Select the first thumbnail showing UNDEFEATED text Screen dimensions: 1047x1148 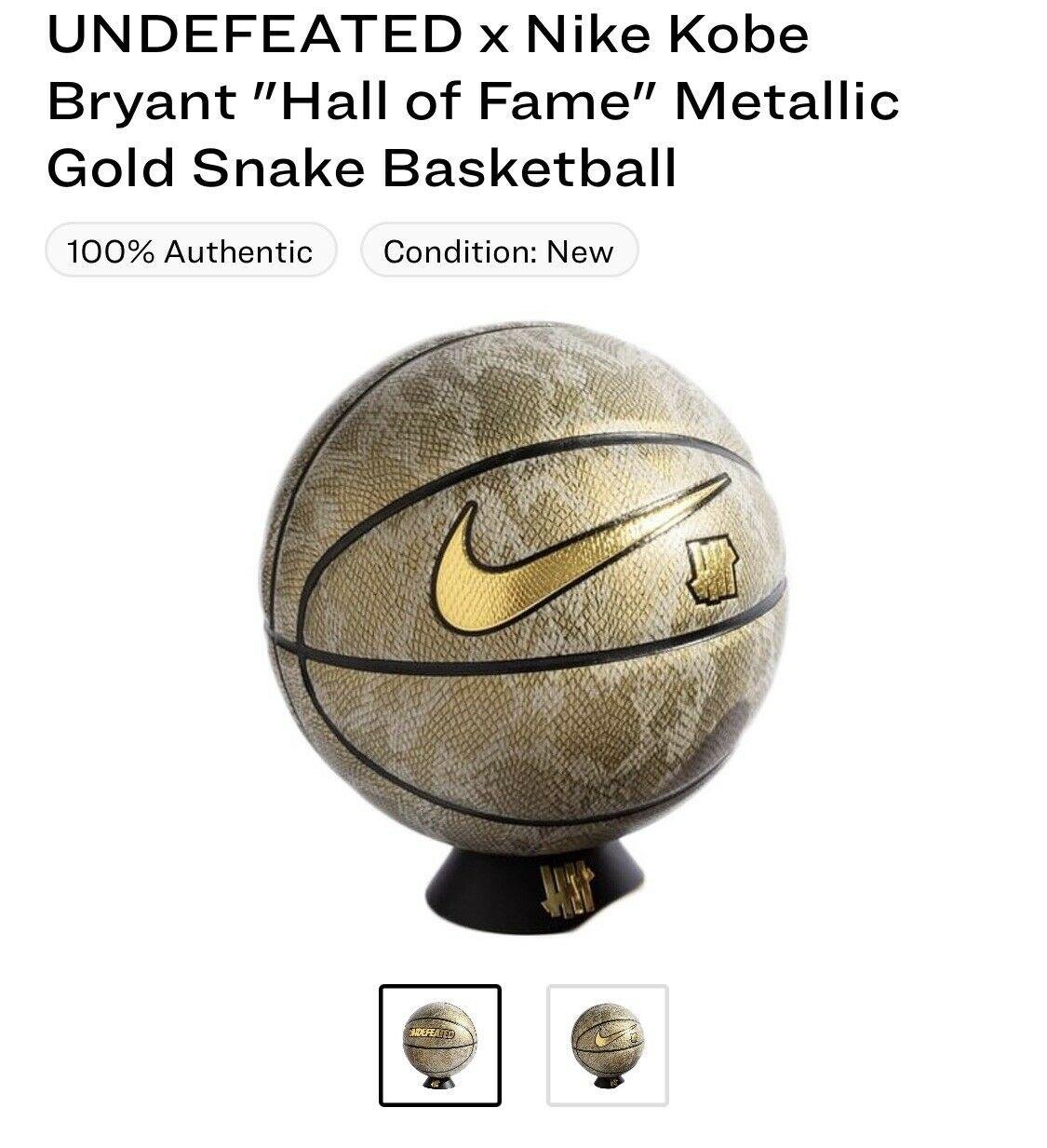[x=439, y=1045]
